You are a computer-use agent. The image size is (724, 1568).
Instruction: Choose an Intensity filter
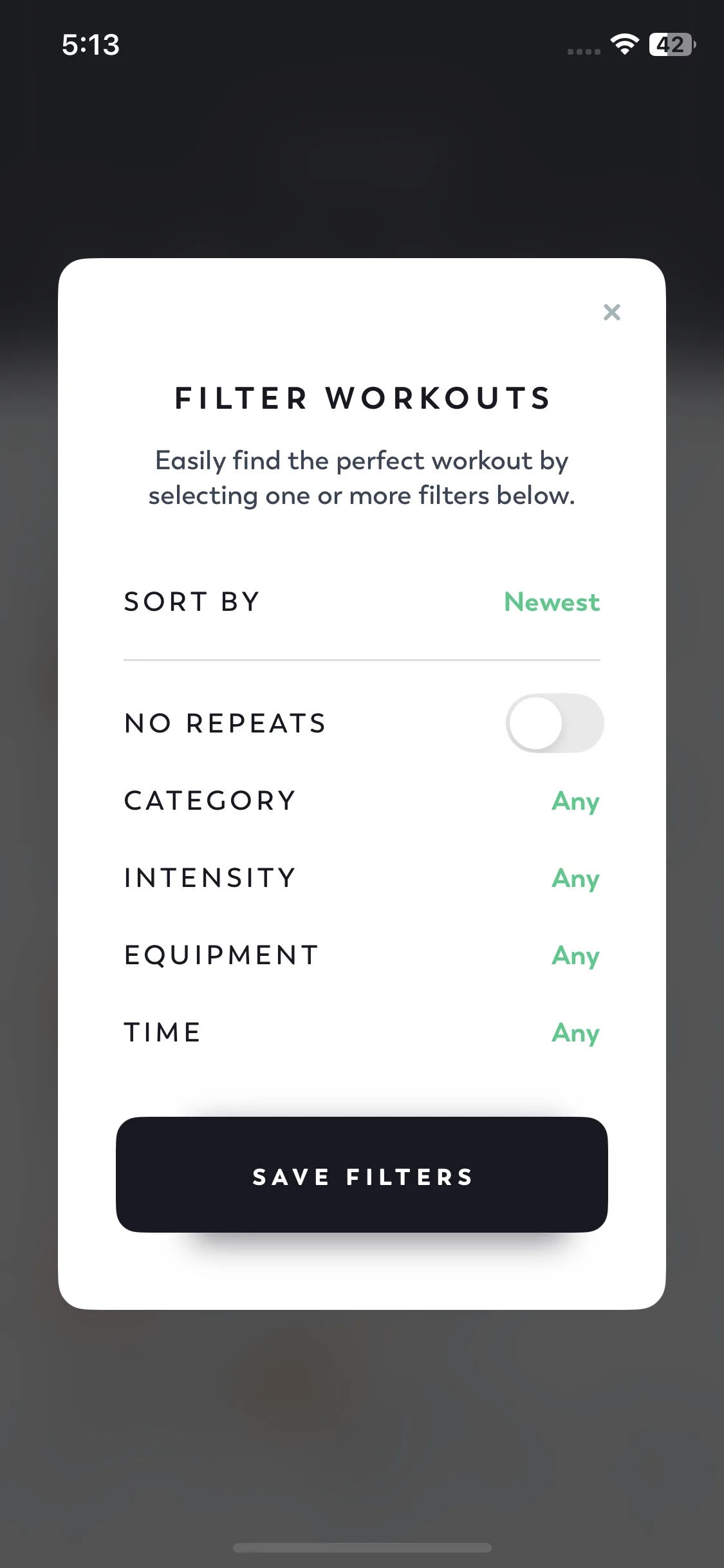coord(575,879)
